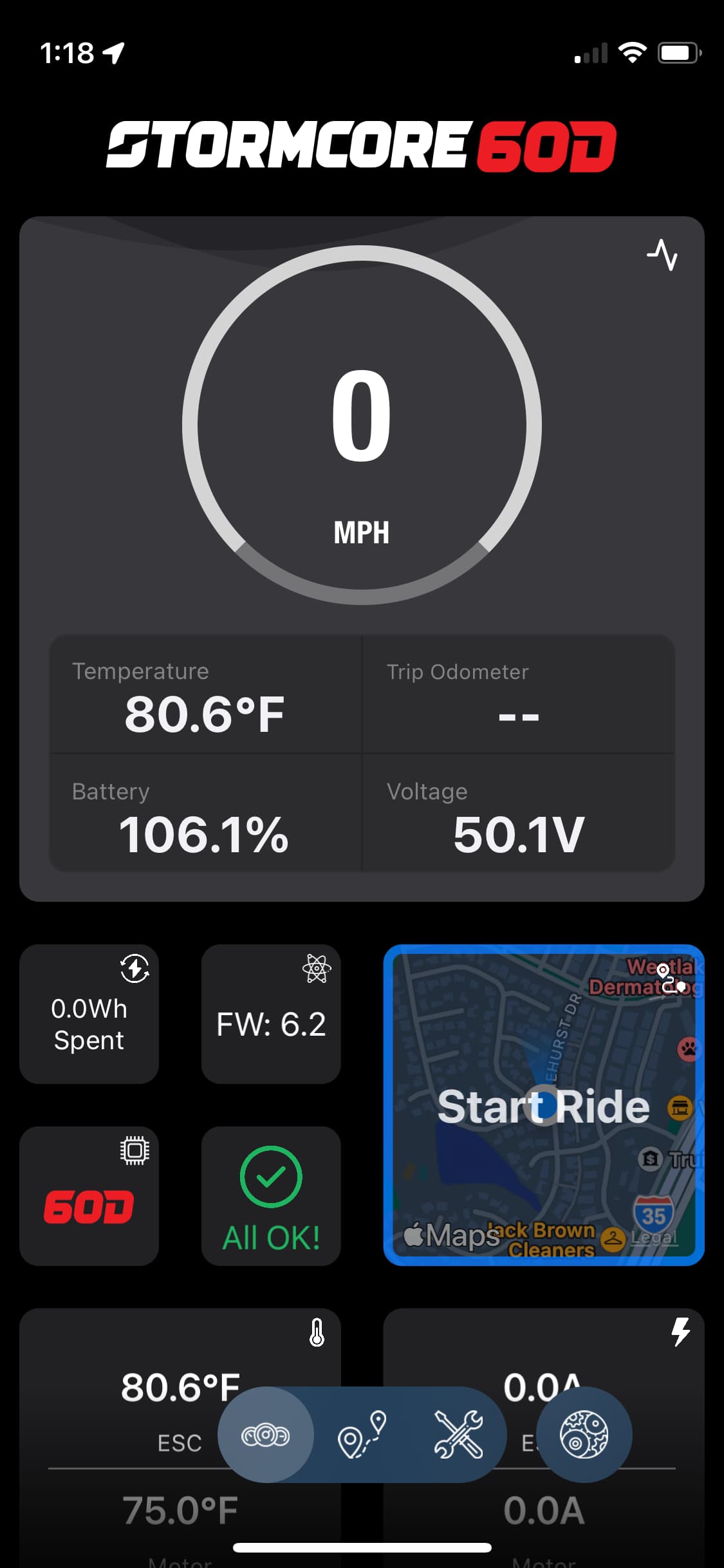The image size is (724, 1568).
Task: View the All OK! status tile
Action: click(x=271, y=1196)
